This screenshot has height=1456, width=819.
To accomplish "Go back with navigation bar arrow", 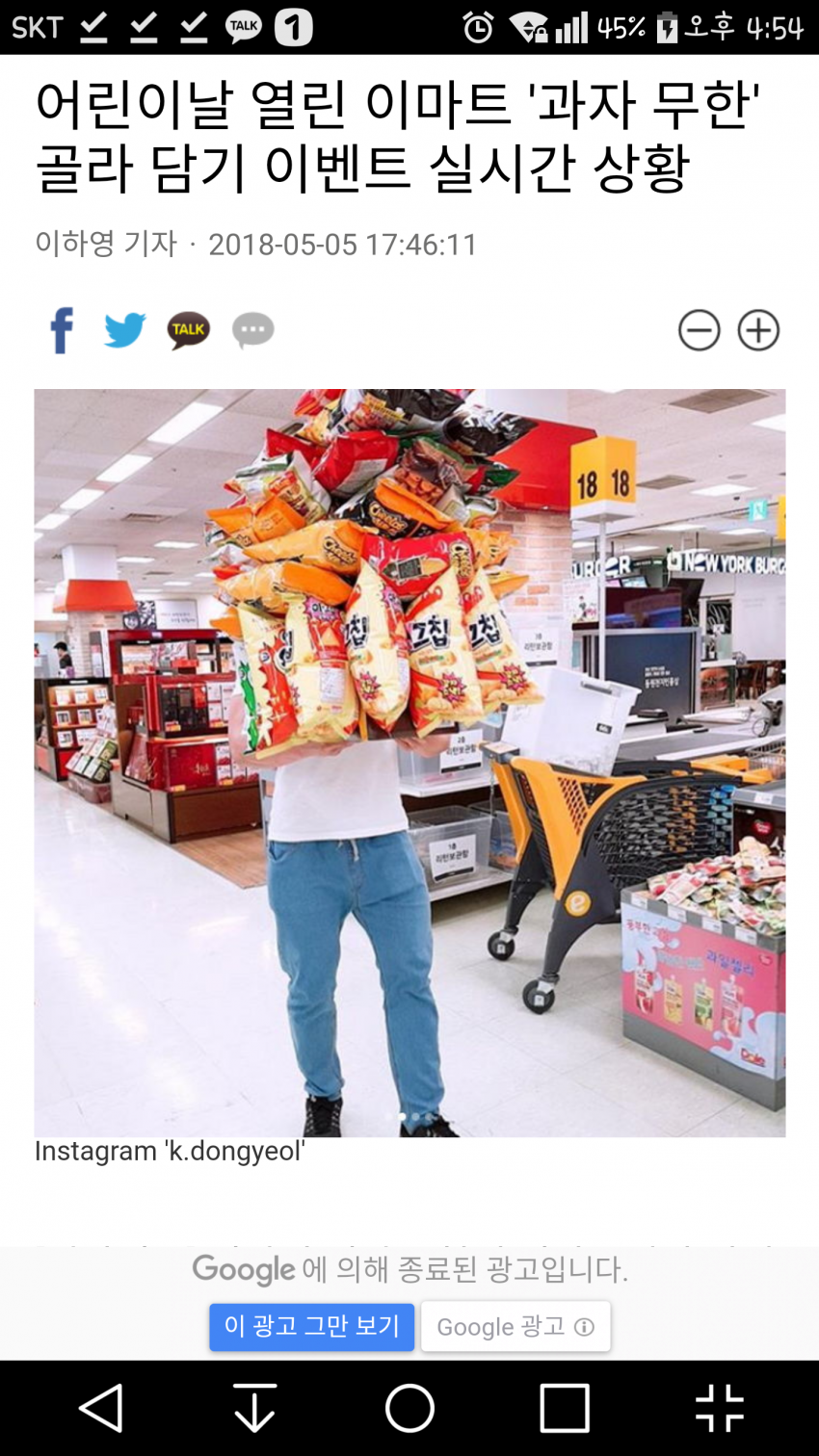I will pos(100,1408).
